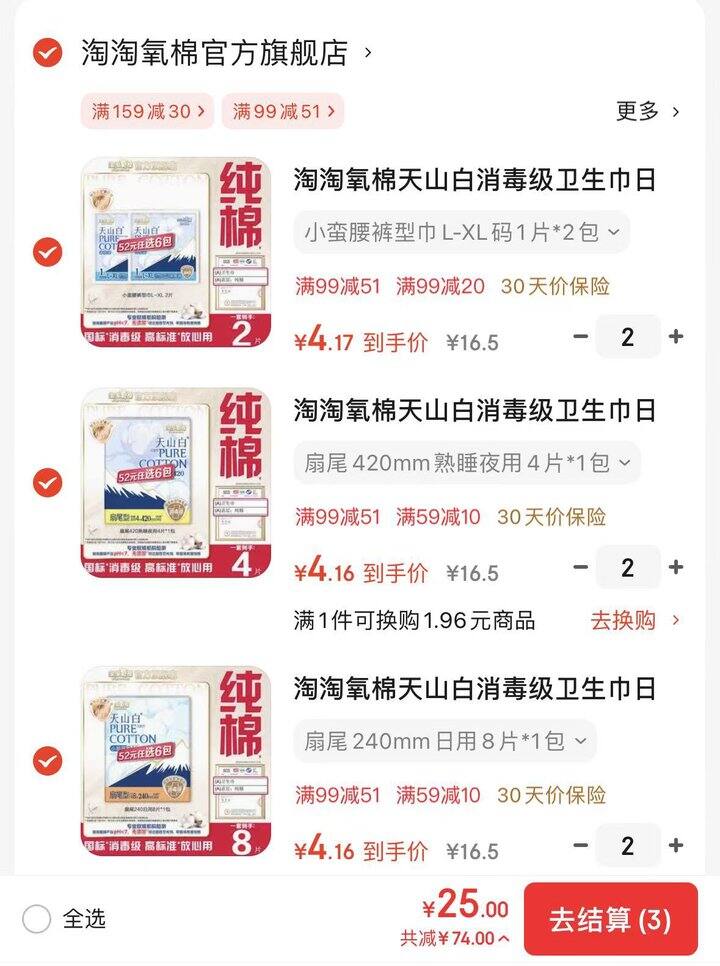
Task: Change spec 扇尾420mm熟睡夜用4片*1包
Action: click(x=466, y=463)
